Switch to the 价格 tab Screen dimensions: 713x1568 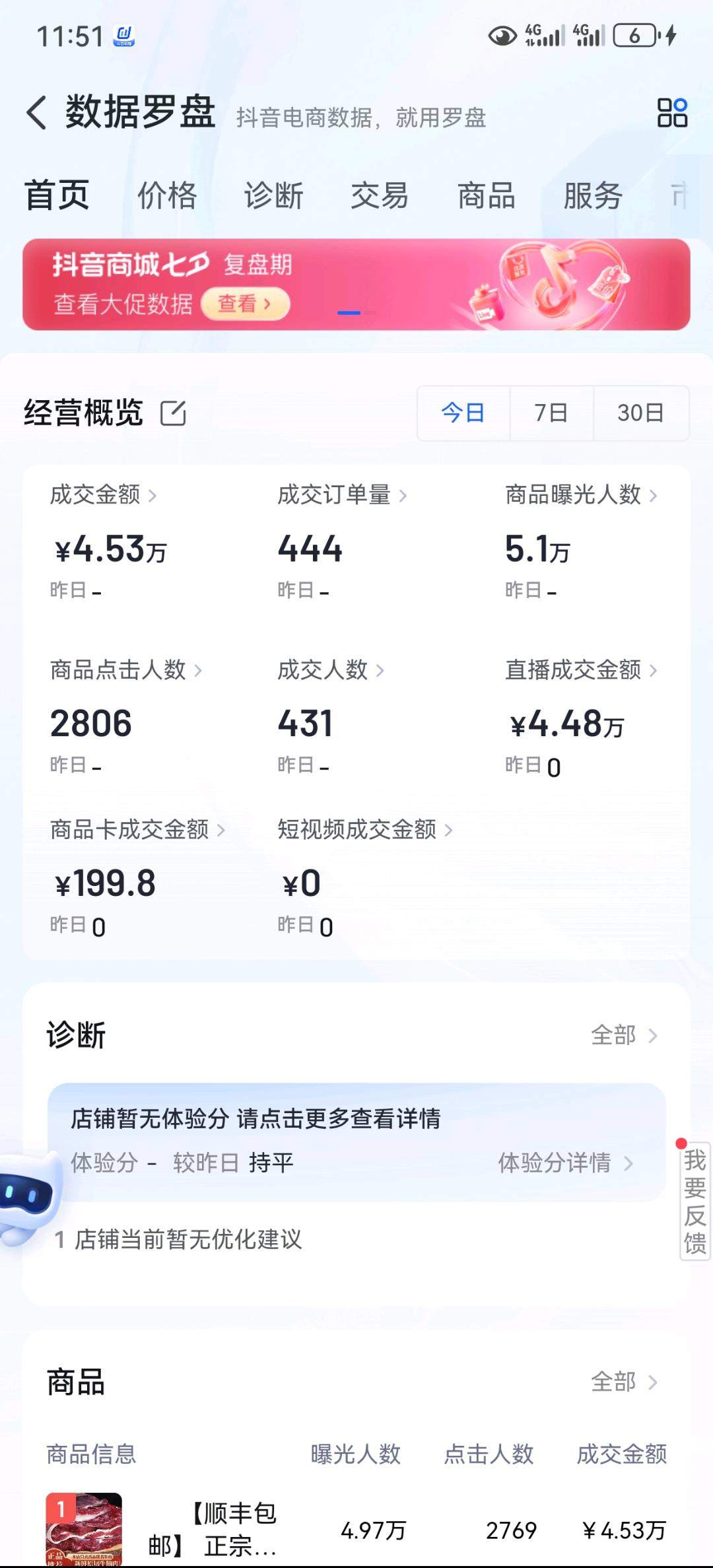click(167, 195)
